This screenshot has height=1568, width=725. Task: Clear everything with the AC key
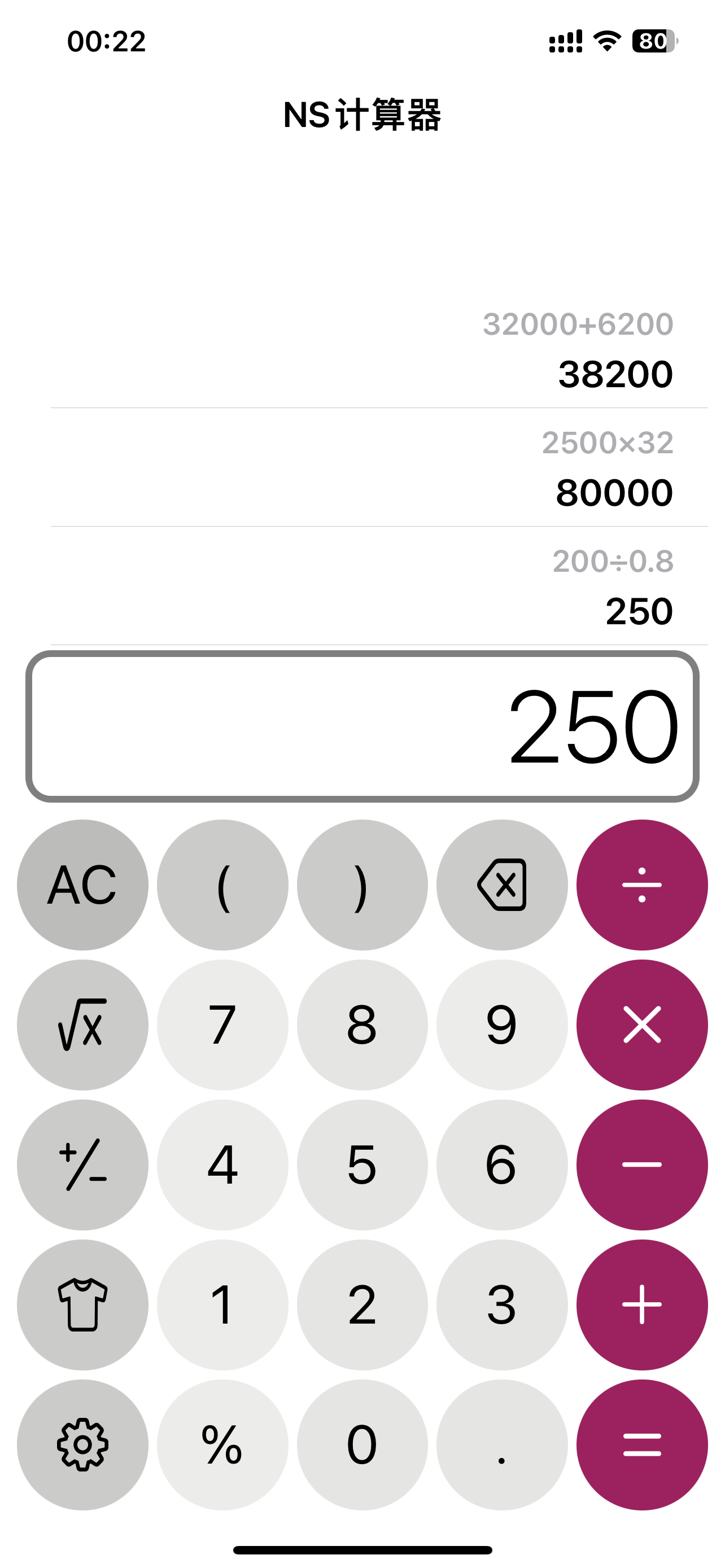pyautogui.click(x=83, y=884)
